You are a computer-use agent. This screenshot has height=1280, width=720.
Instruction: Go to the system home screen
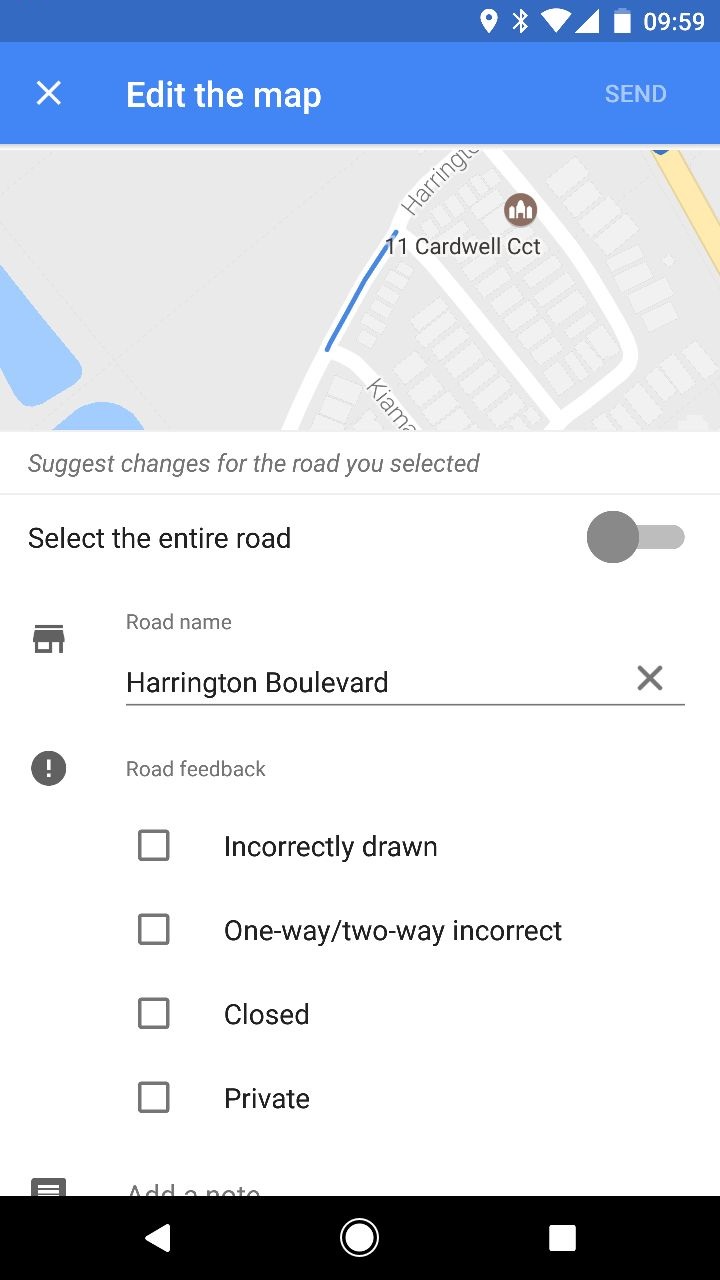click(359, 1238)
